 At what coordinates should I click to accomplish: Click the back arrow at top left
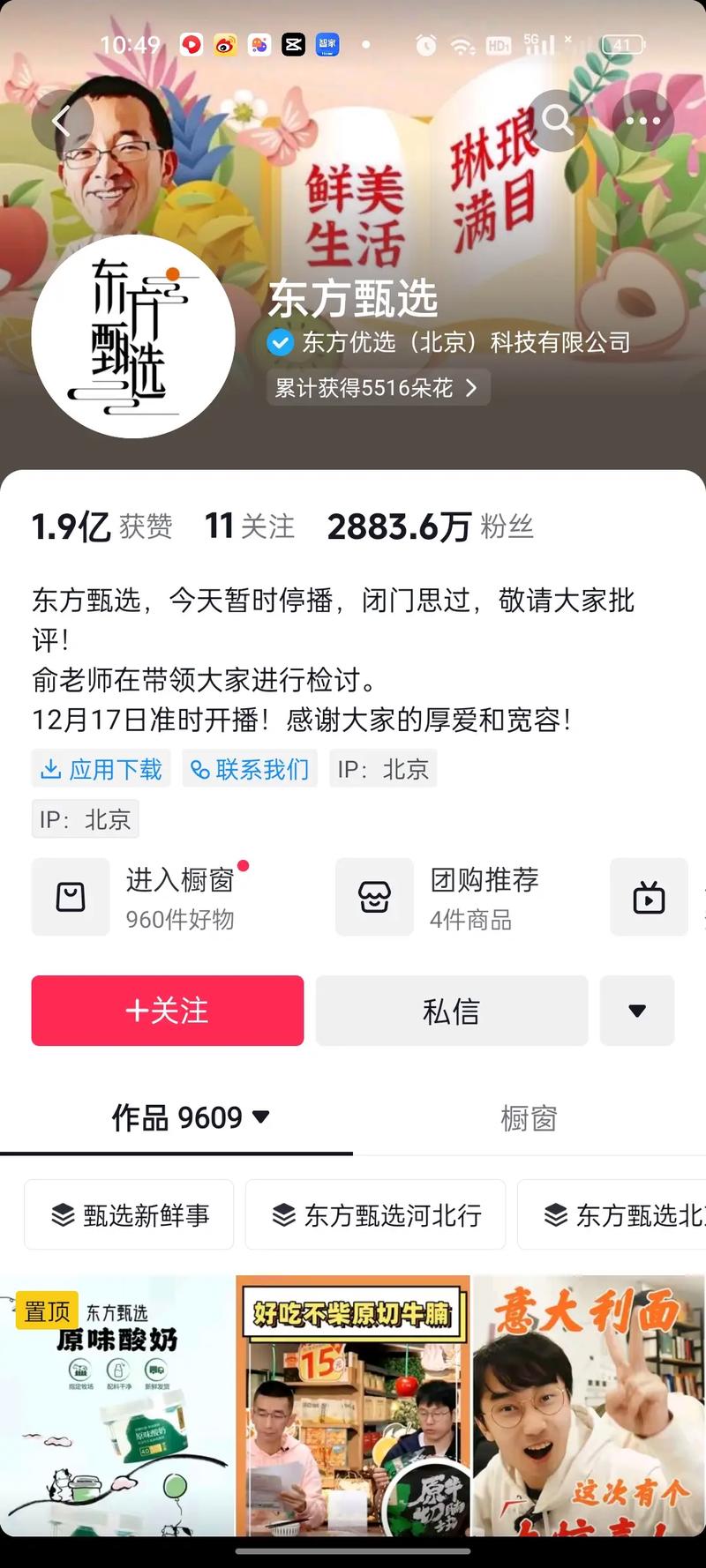[62, 121]
